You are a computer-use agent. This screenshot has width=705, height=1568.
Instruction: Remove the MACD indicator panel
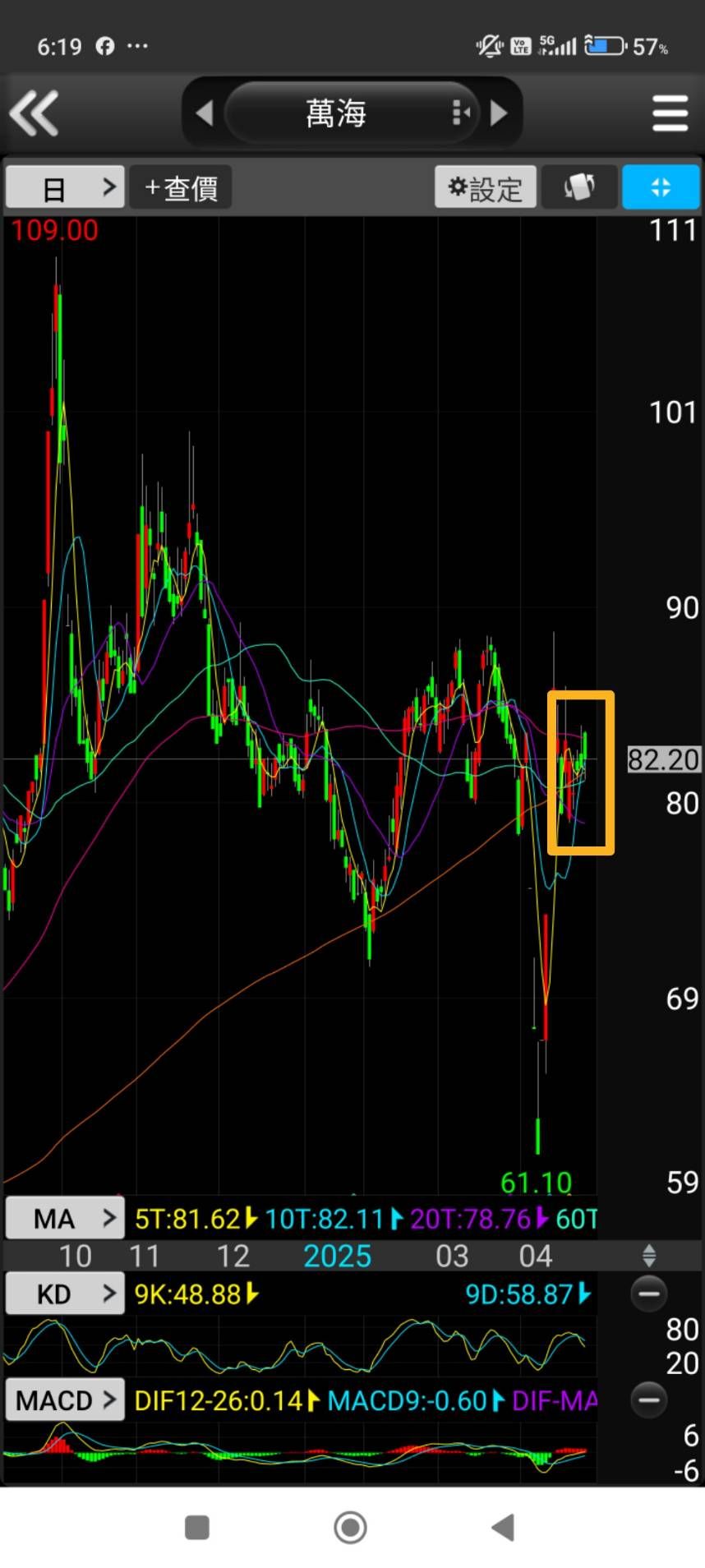(648, 1400)
